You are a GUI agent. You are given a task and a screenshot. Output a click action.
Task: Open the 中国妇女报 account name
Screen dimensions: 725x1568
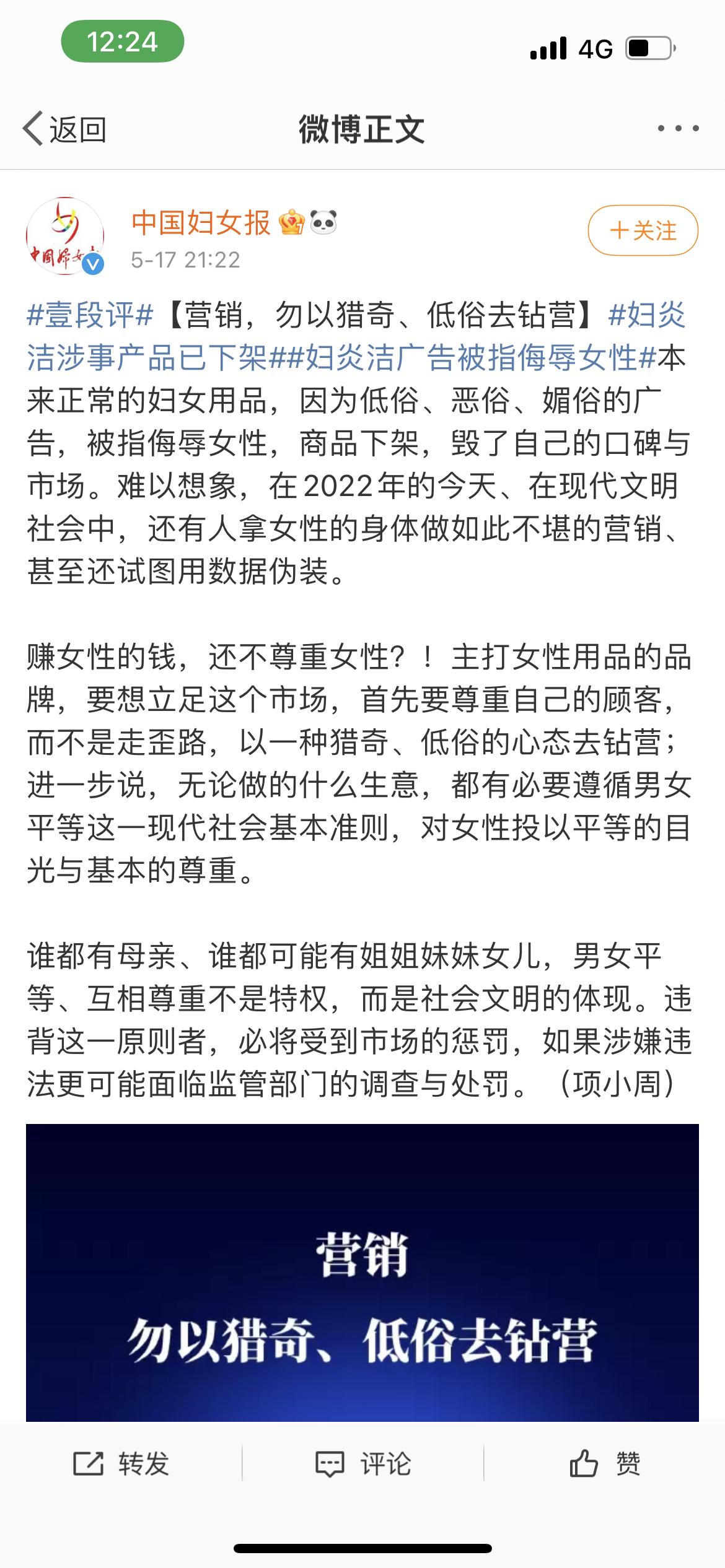coord(201,222)
